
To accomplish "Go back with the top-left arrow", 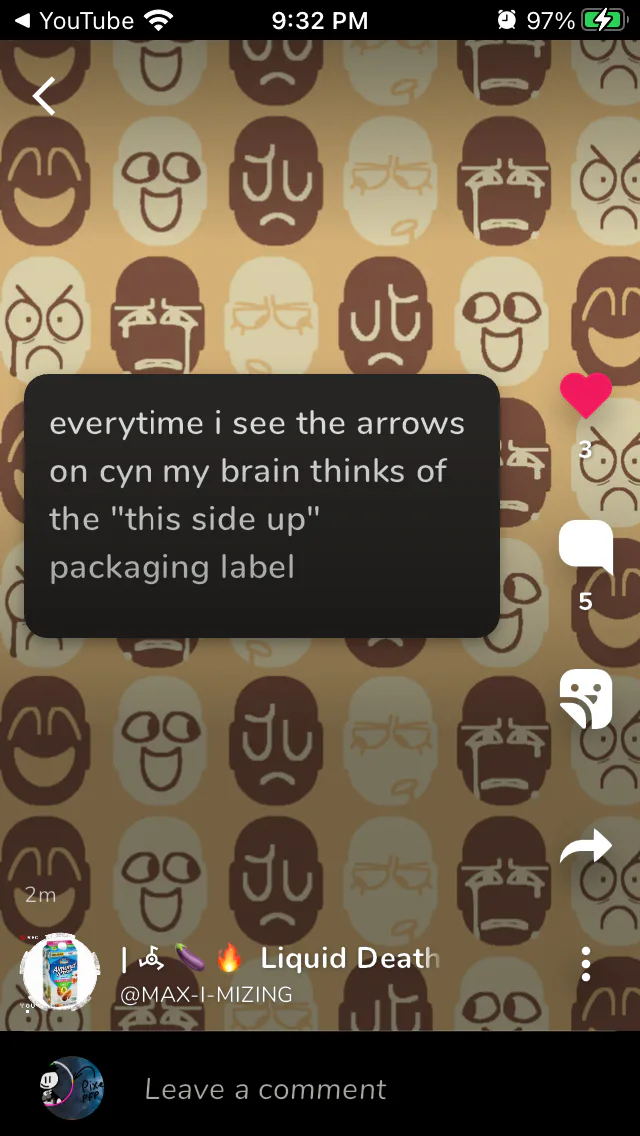I will [43, 96].
